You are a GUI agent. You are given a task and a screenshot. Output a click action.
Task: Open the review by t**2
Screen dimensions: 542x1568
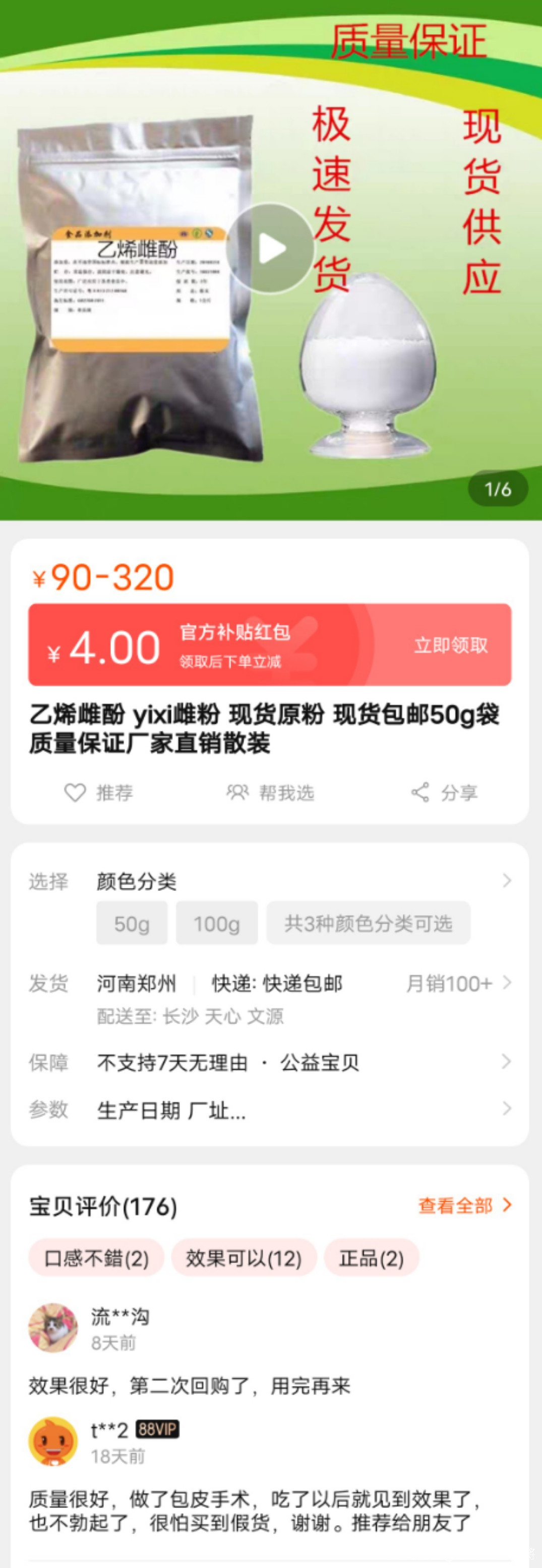click(x=255, y=1510)
